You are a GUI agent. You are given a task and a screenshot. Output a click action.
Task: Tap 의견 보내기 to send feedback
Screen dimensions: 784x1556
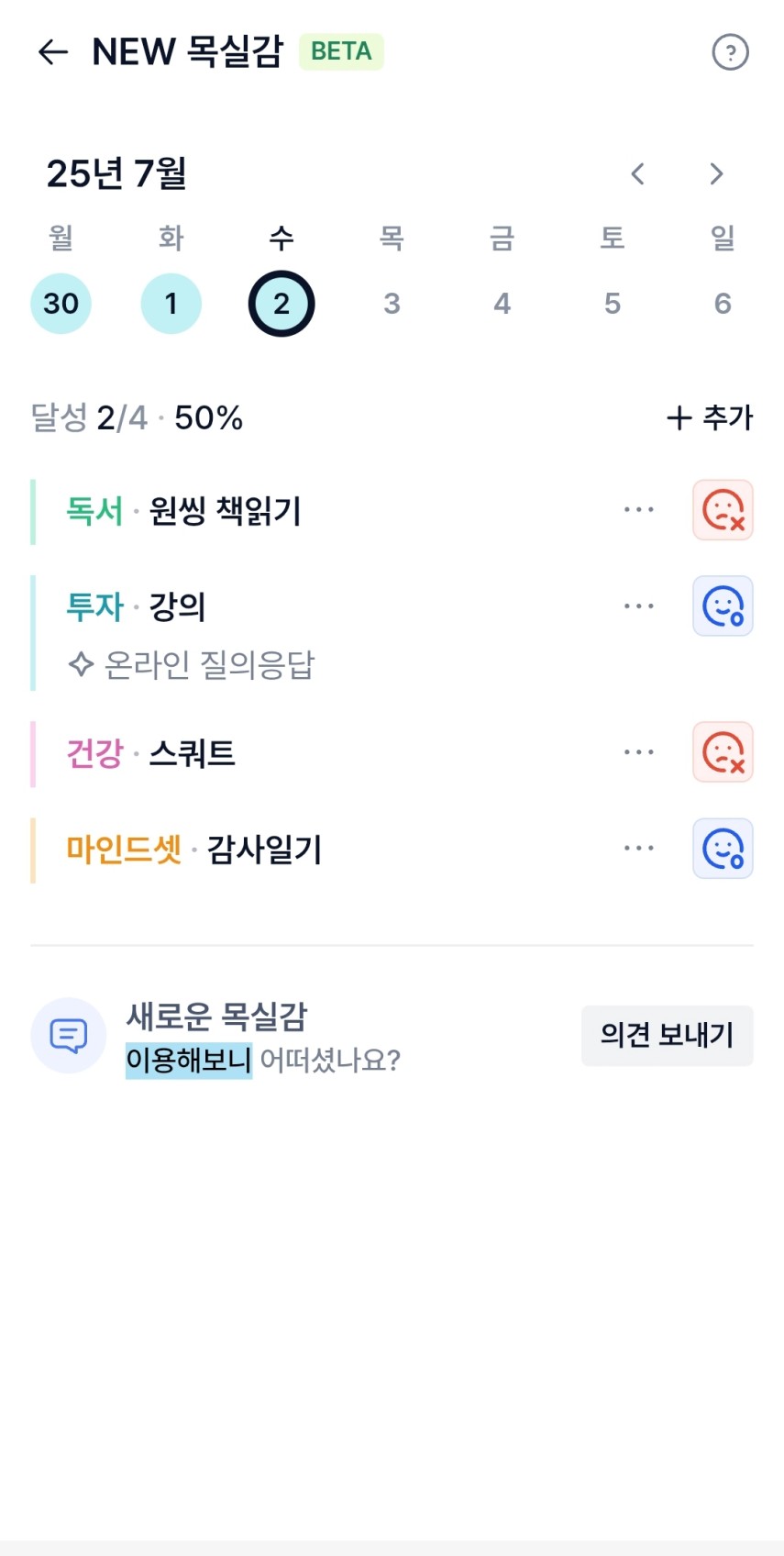point(668,1036)
